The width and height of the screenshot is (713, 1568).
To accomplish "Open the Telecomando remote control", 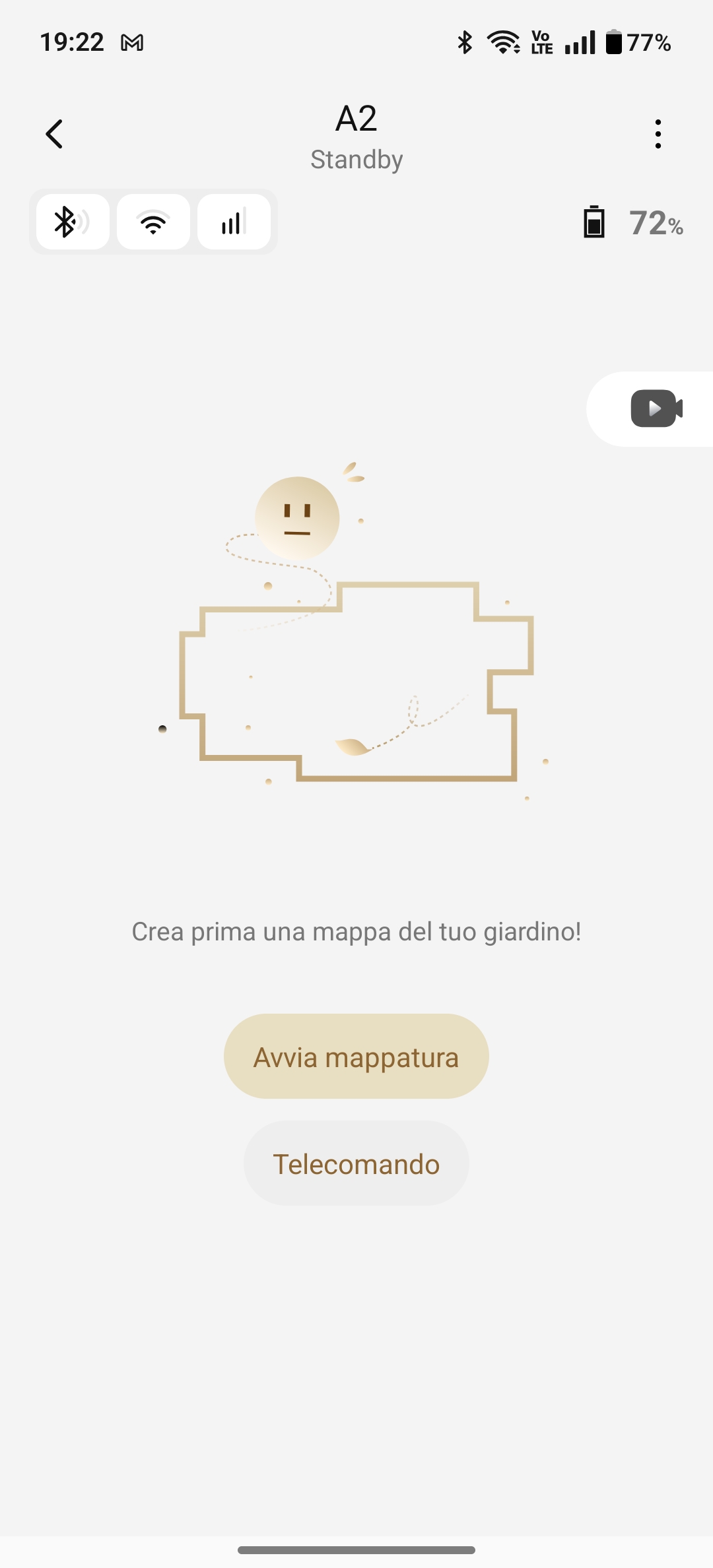I will tap(356, 1163).
